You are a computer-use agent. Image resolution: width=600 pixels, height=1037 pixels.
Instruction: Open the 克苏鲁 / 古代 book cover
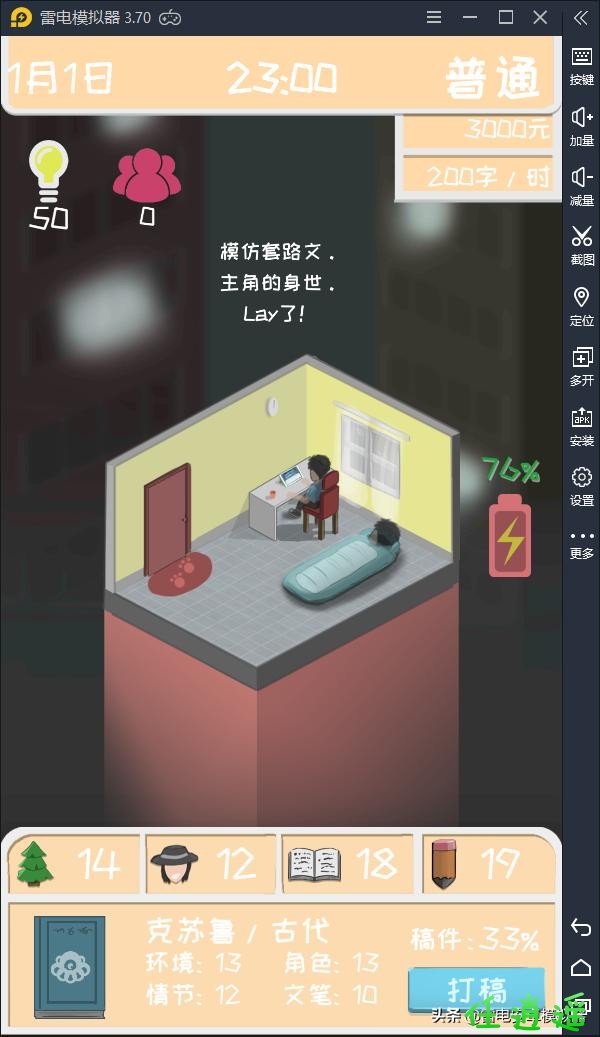coord(69,966)
